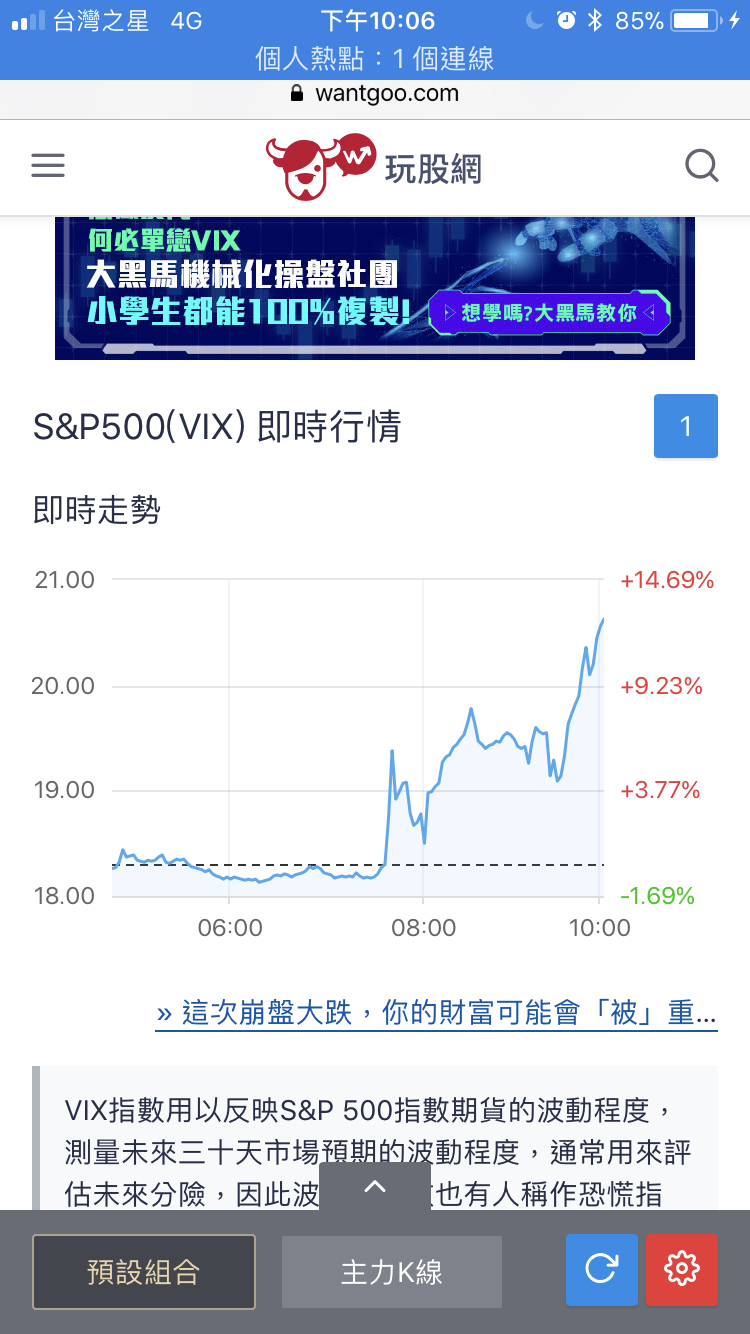Open the hamburger menu
Screen dimensions: 750x1334
pyautogui.click(x=48, y=165)
